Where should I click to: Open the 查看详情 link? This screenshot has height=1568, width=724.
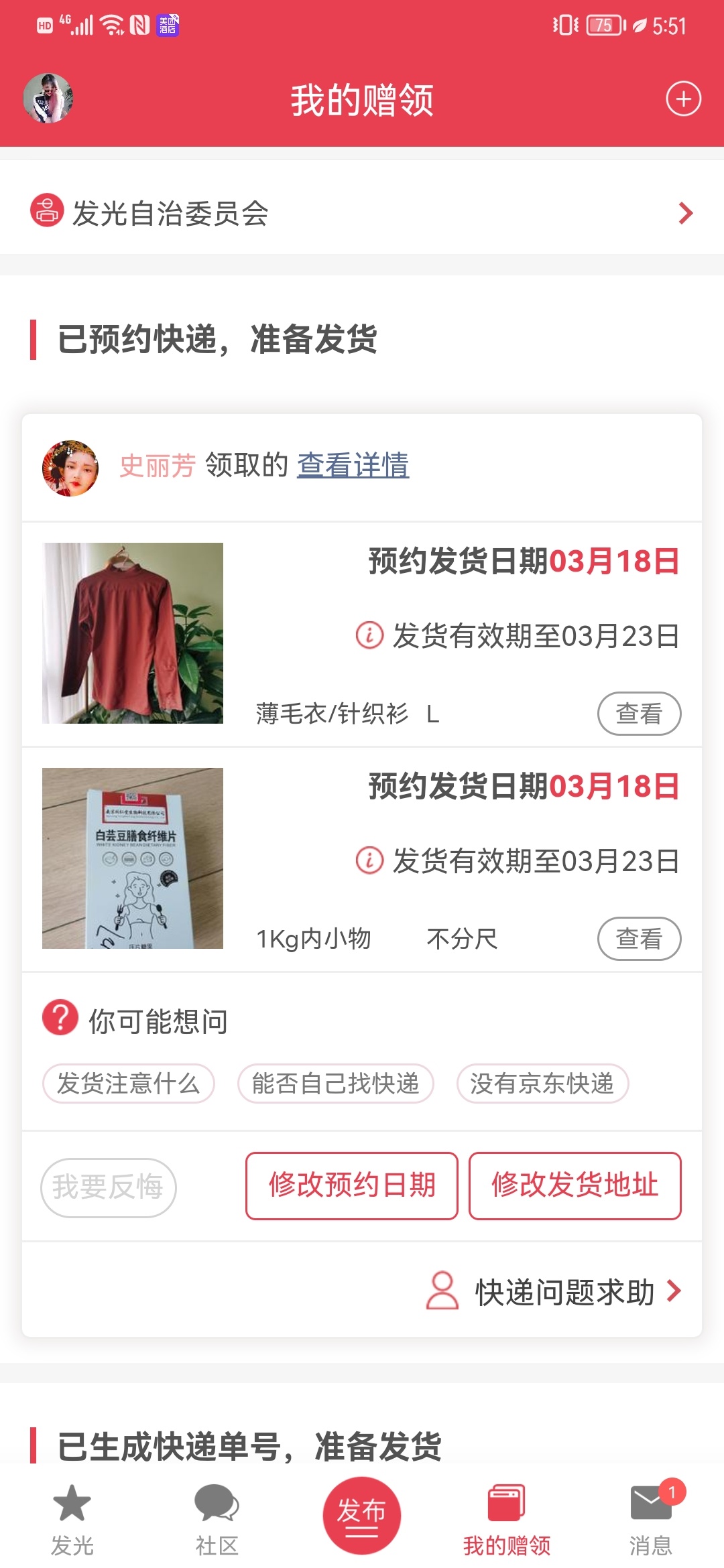pos(353,465)
